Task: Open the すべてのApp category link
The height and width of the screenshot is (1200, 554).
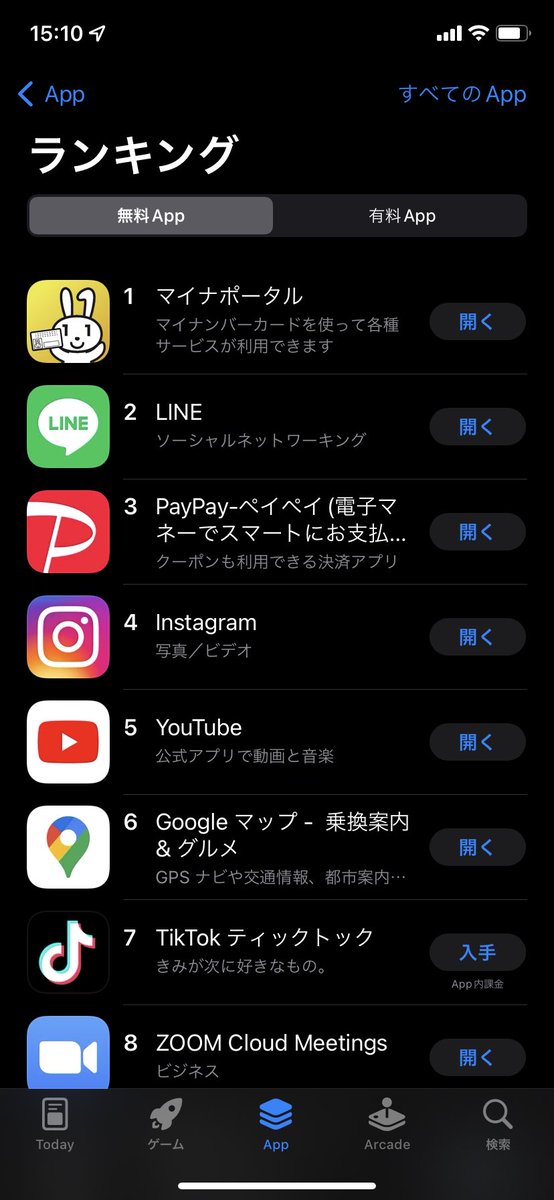Action: click(x=462, y=94)
